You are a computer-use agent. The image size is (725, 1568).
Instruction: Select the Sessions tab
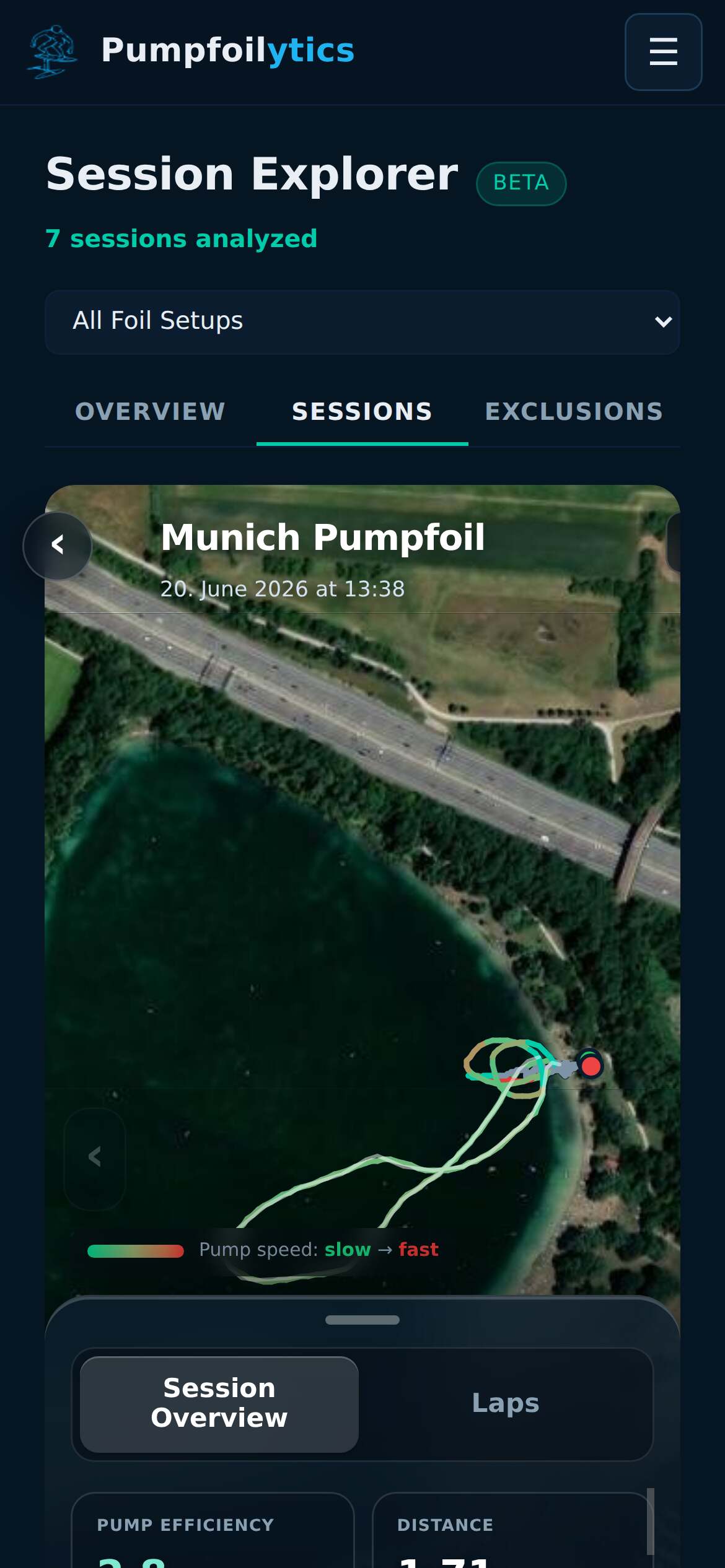pos(362,412)
